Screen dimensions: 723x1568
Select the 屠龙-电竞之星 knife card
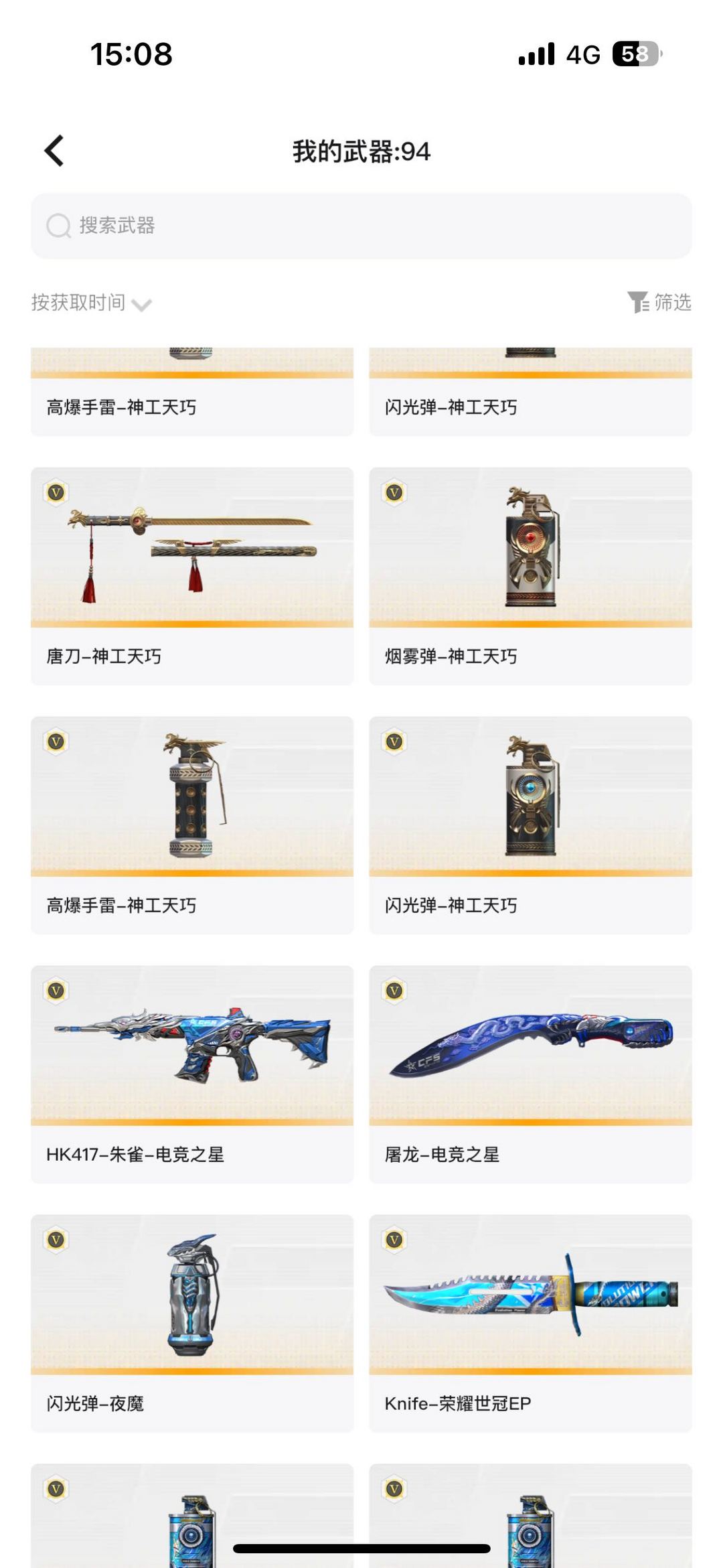coord(531,1074)
